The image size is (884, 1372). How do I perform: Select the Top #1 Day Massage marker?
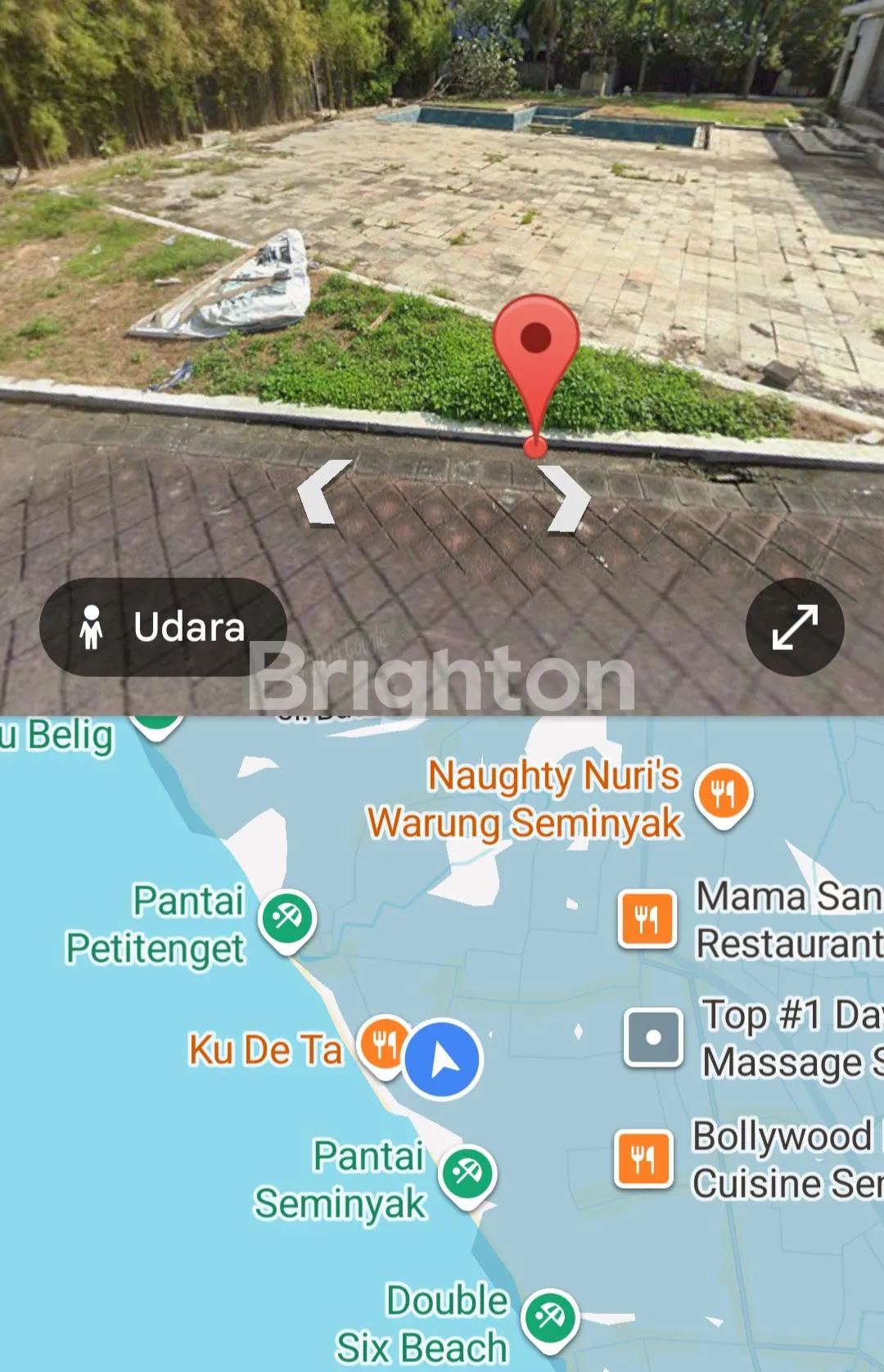click(x=652, y=1038)
